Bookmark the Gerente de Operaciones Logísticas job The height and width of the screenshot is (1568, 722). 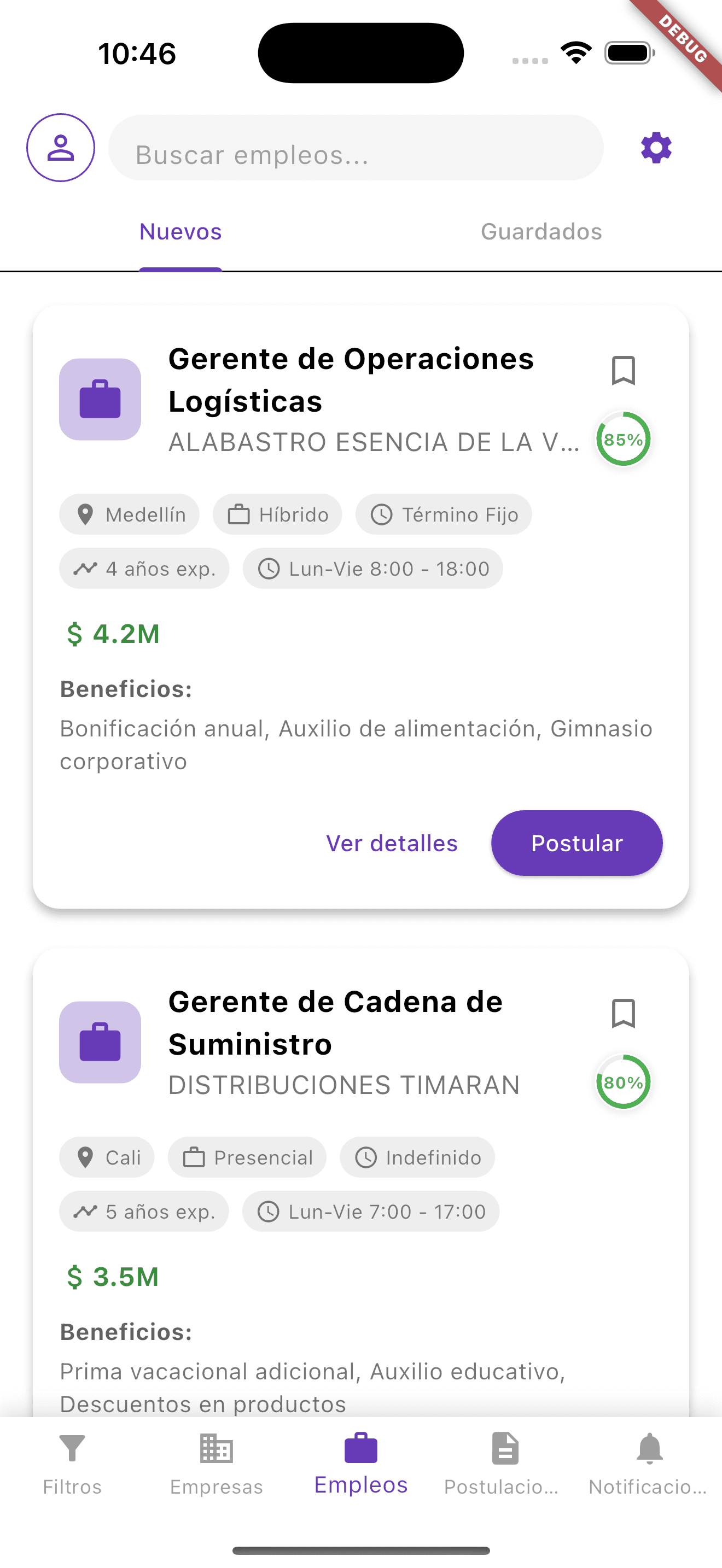pyautogui.click(x=624, y=371)
